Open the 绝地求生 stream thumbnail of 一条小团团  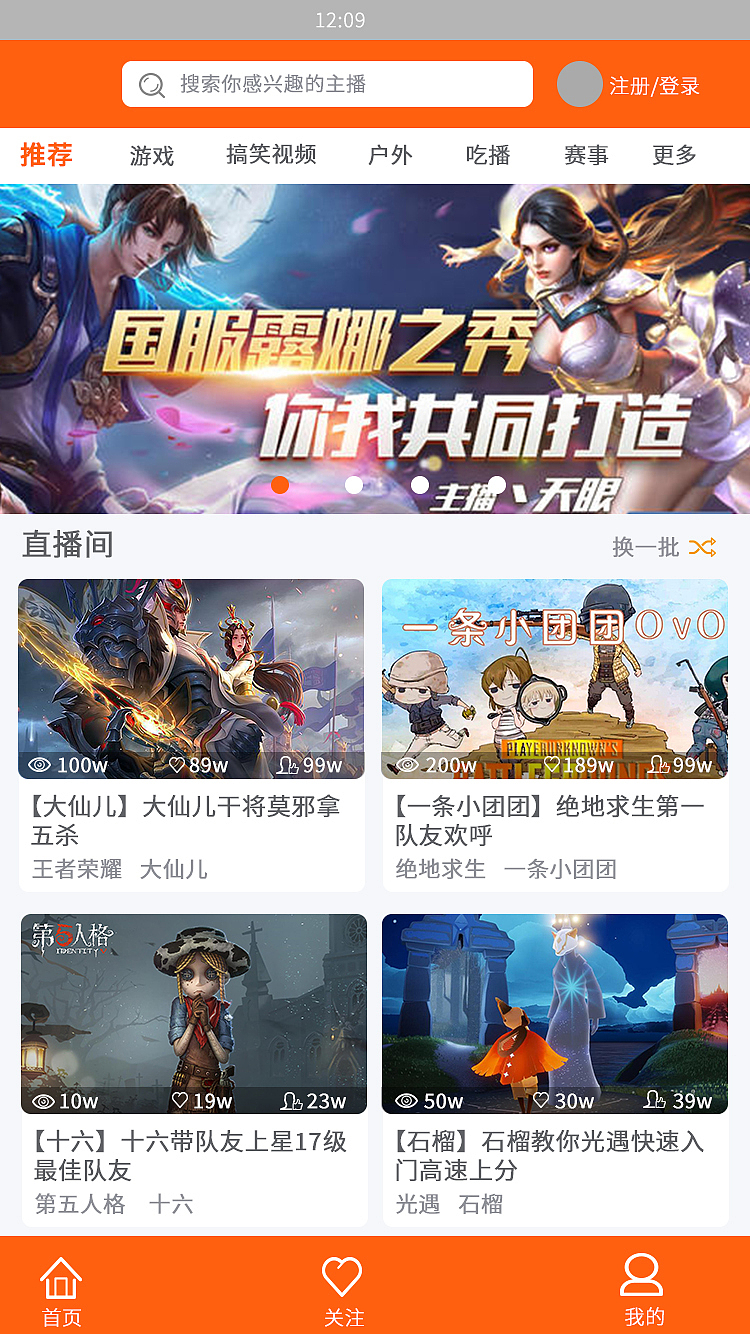pos(555,679)
